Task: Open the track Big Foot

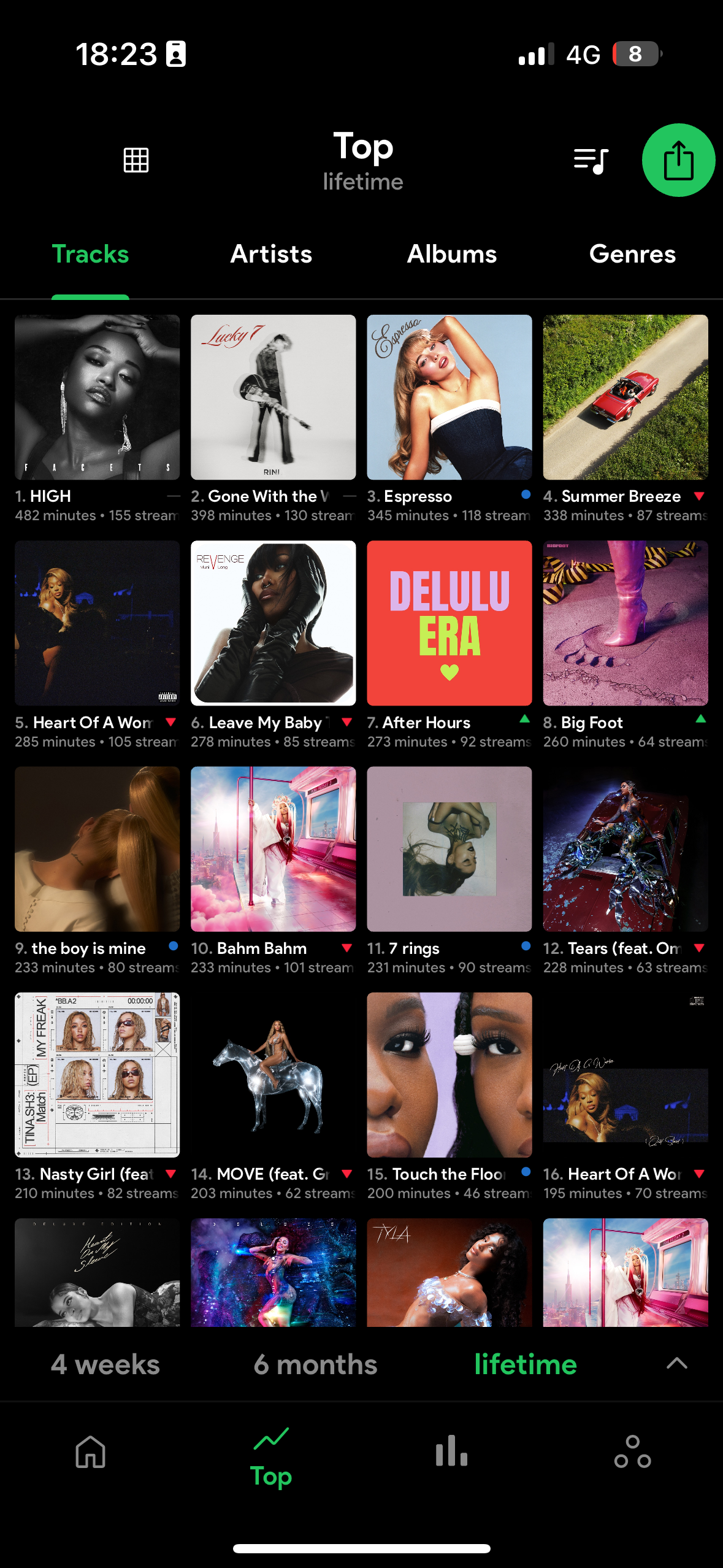Action: click(625, 623)
